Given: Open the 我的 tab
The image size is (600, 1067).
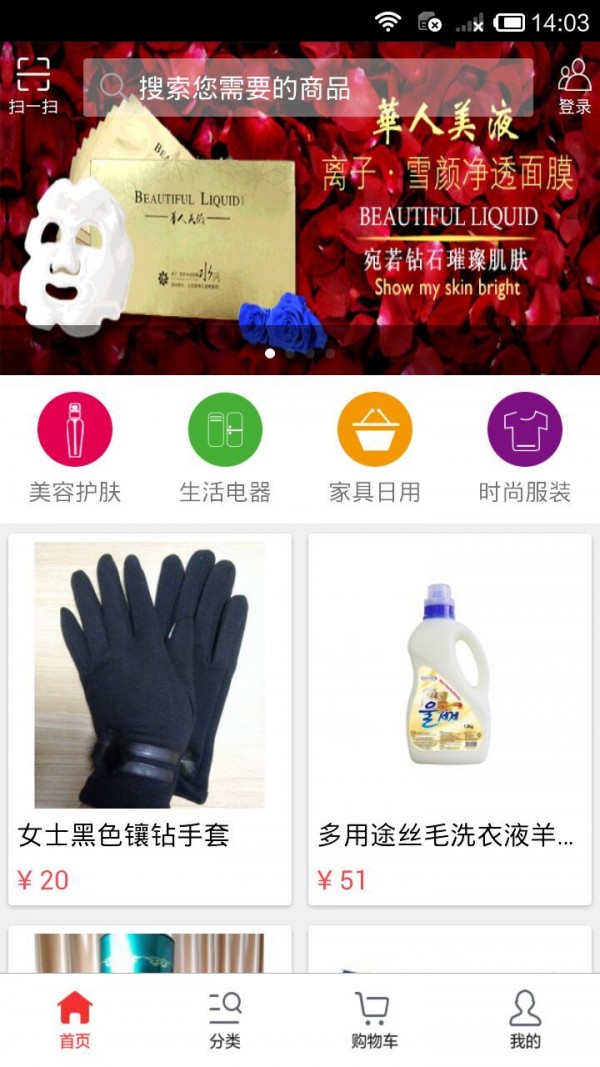Looking at the screenshot, I should 525,1019.
